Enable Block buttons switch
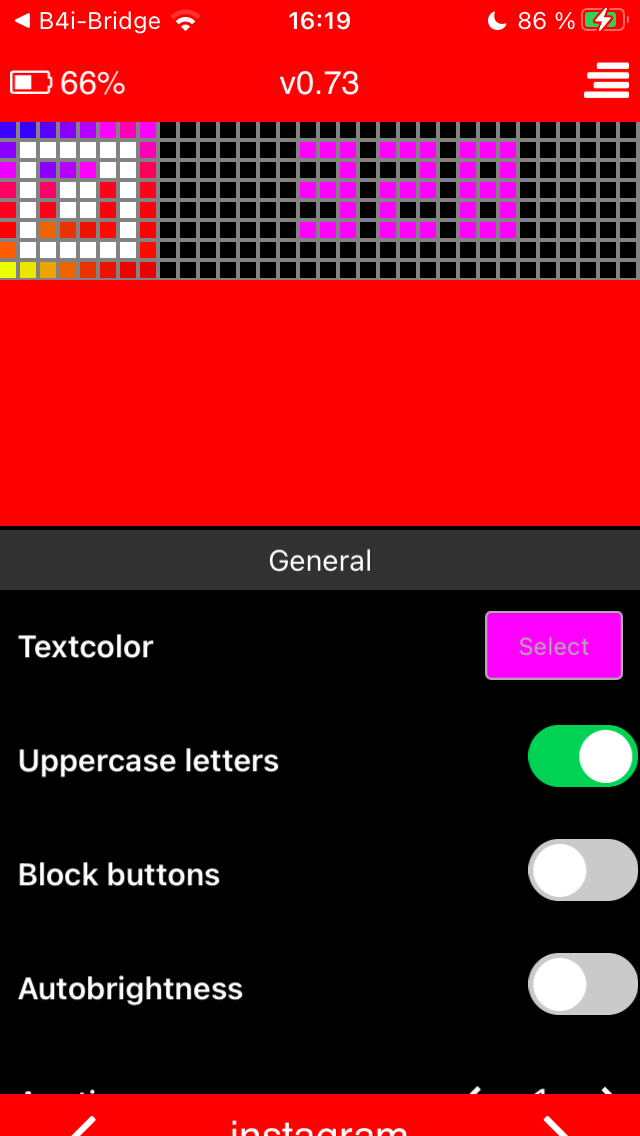 582,871
